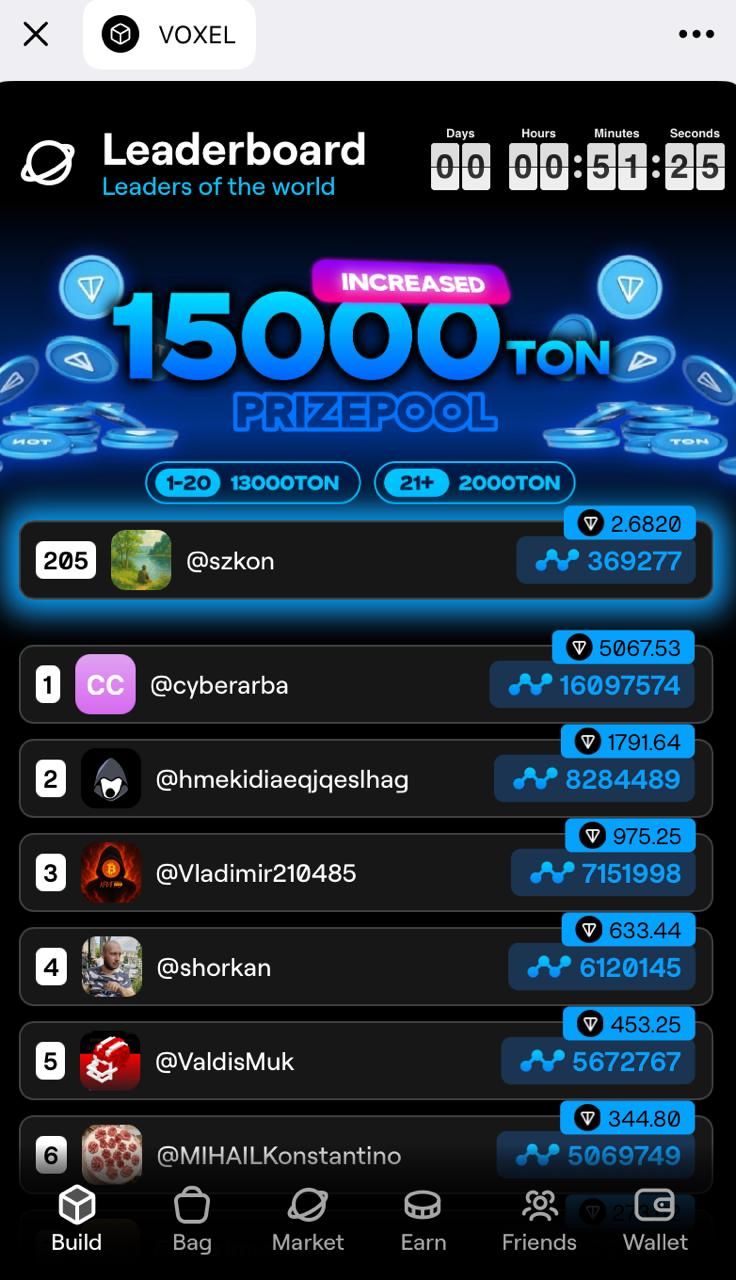Image resolution: width=736 pixels, height=1280 pixels.
Task: View the @MIHAILKonstantino entry
Action: [x=300, y=1155]
